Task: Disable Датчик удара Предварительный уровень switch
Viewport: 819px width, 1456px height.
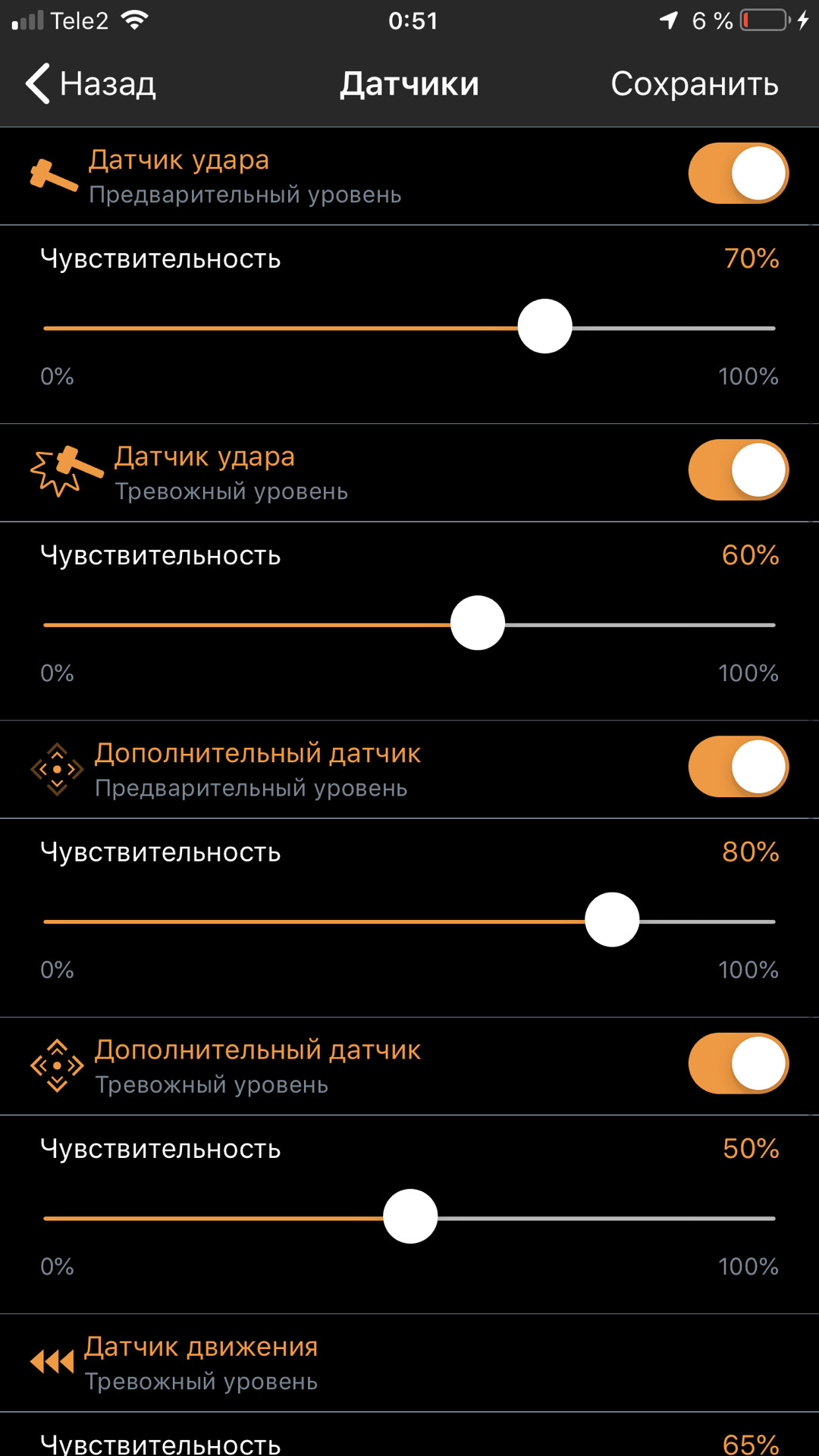Action: [x=738, y=174]
